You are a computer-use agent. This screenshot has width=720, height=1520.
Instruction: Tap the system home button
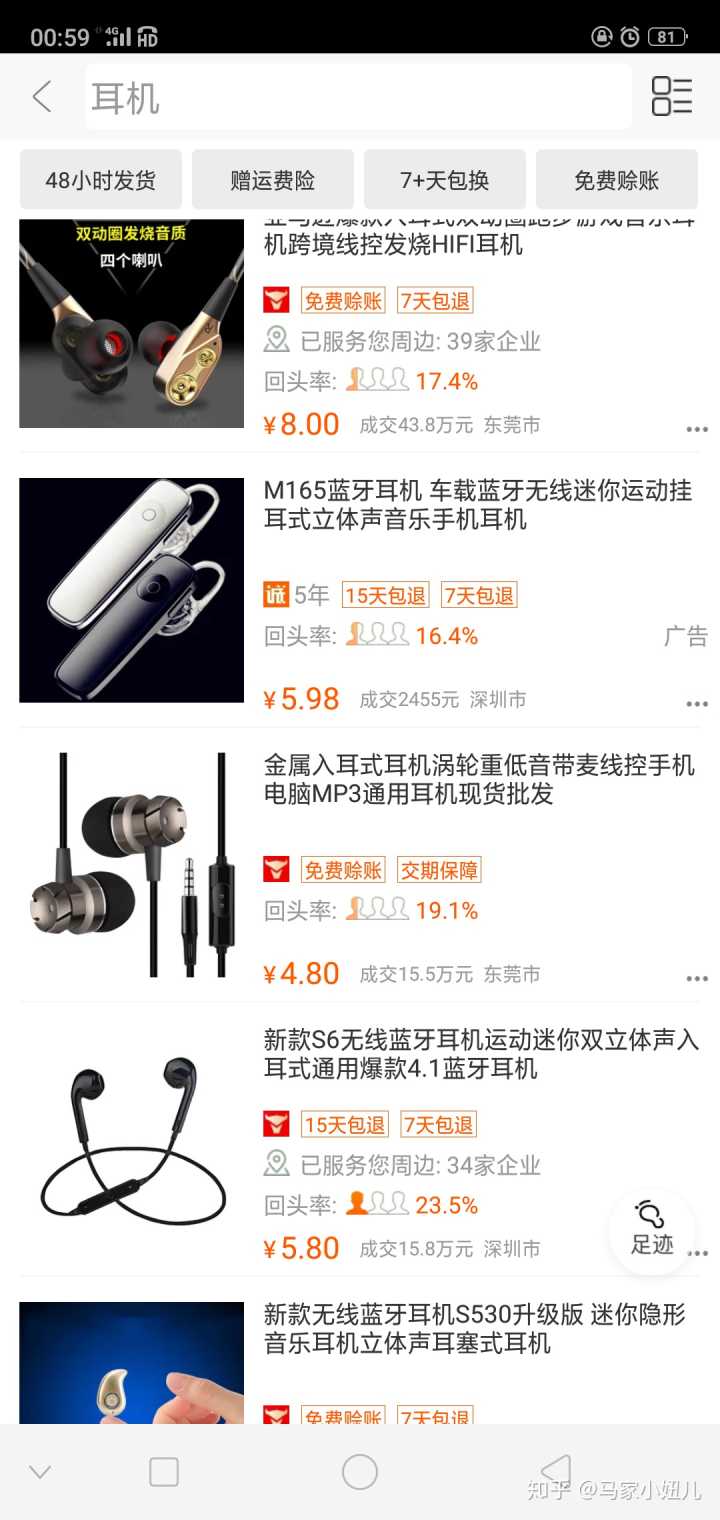(x=360, y=1471)
